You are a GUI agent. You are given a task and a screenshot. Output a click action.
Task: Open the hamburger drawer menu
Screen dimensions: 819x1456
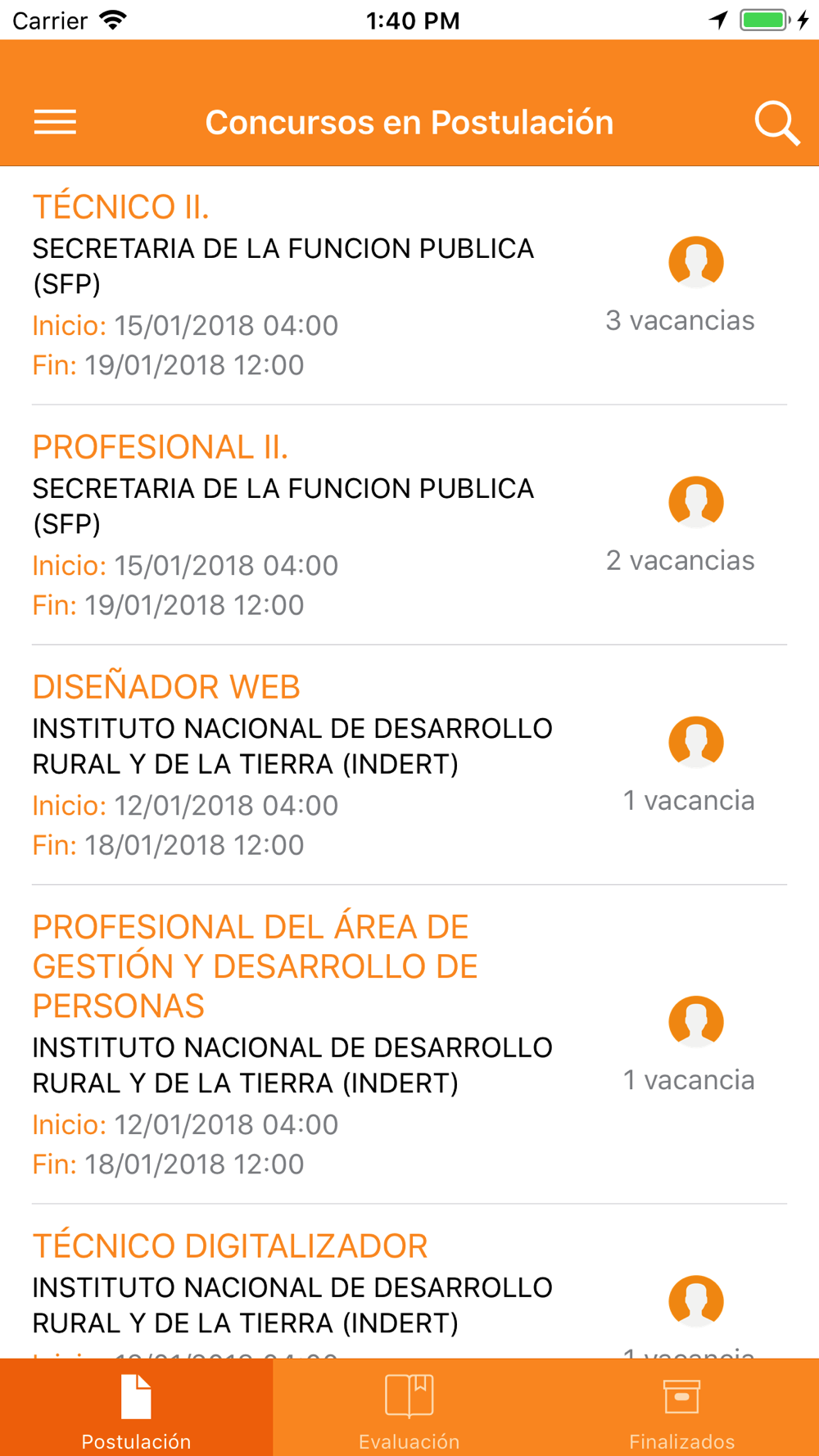pyautogui.click(x=55, y=123)
